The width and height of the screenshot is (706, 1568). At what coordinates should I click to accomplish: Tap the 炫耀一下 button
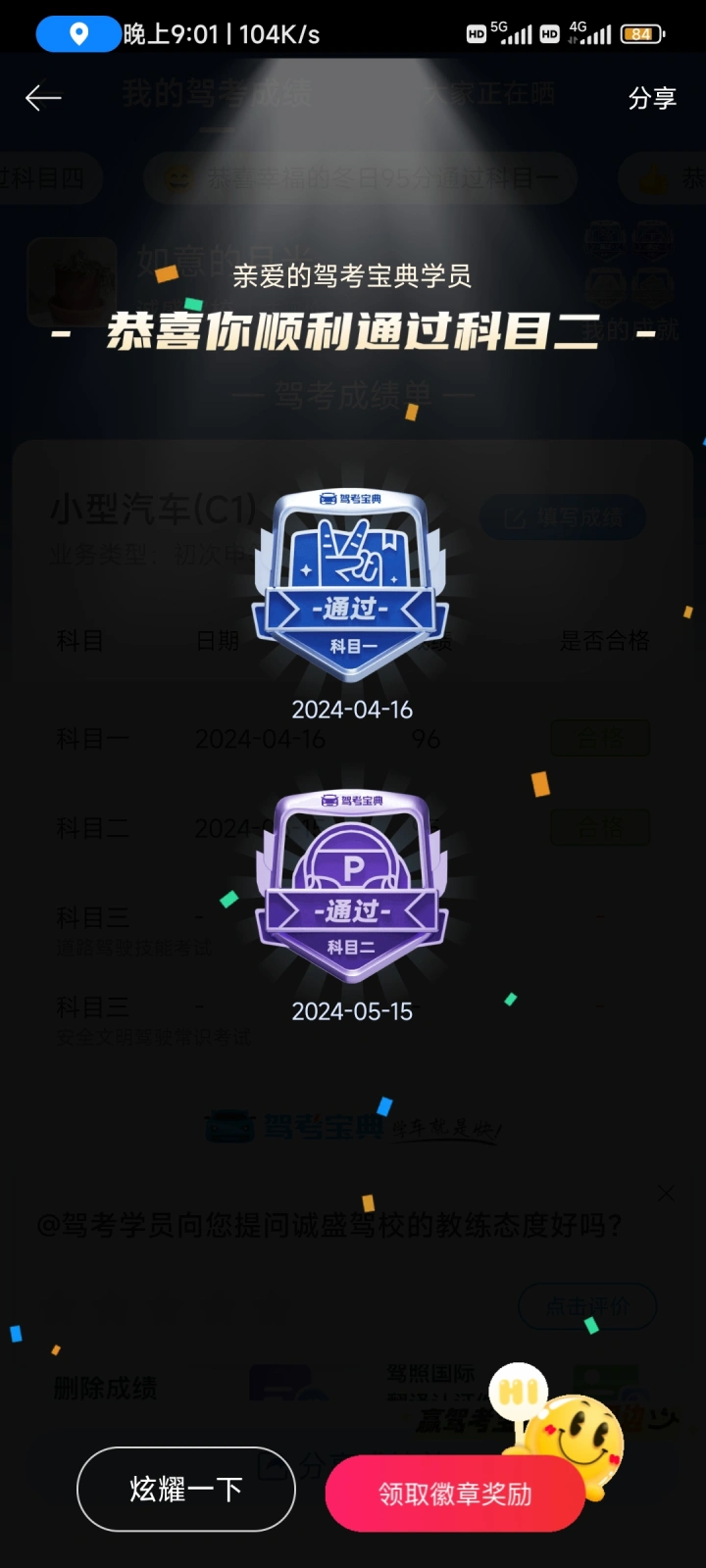pos(186,1490)
